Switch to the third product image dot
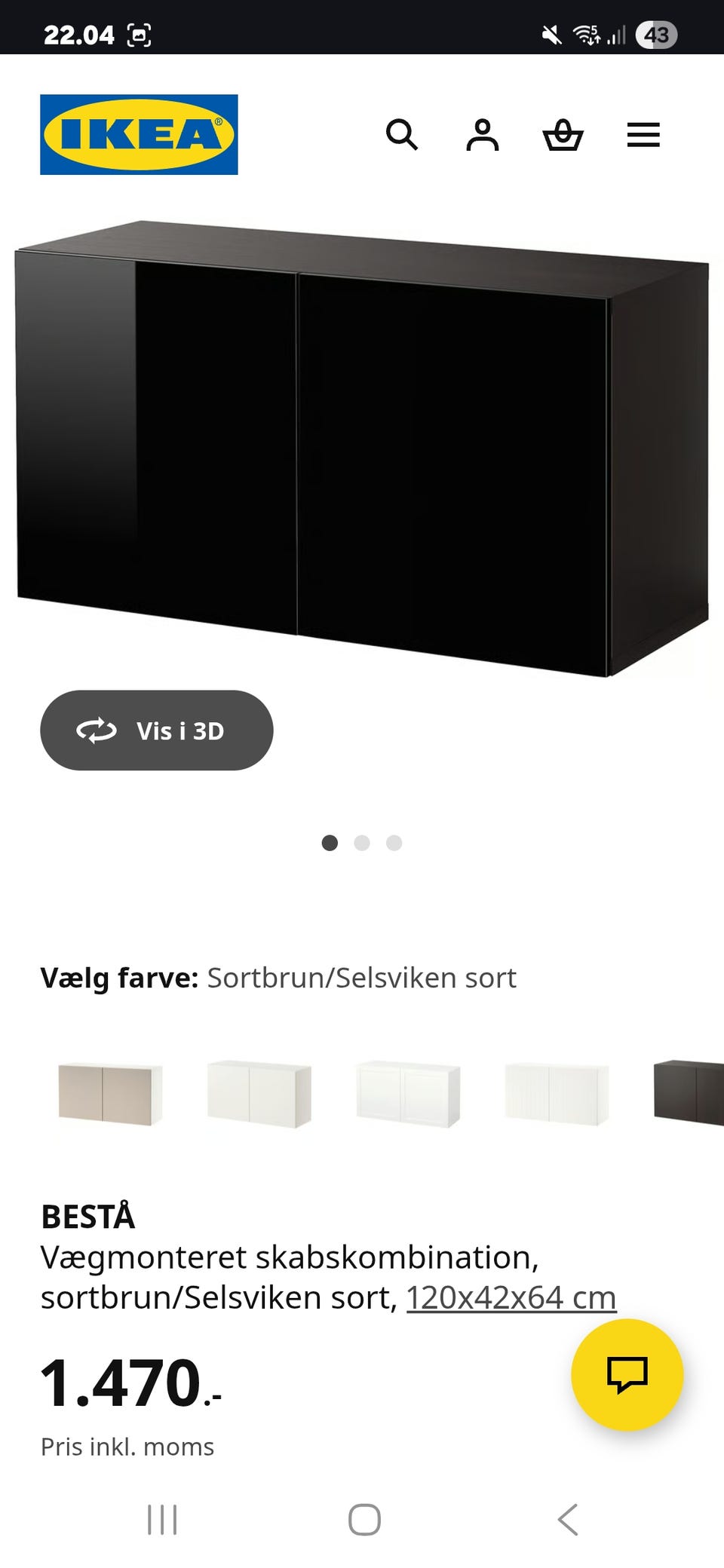The width and height of the screenshot is (724, 1568). 394,844
